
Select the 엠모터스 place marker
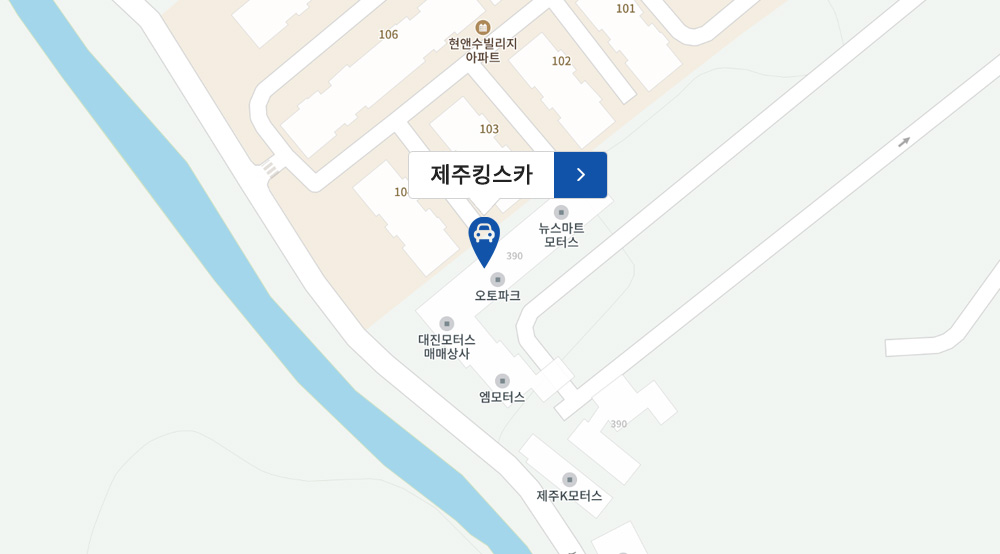pos(502,381)
